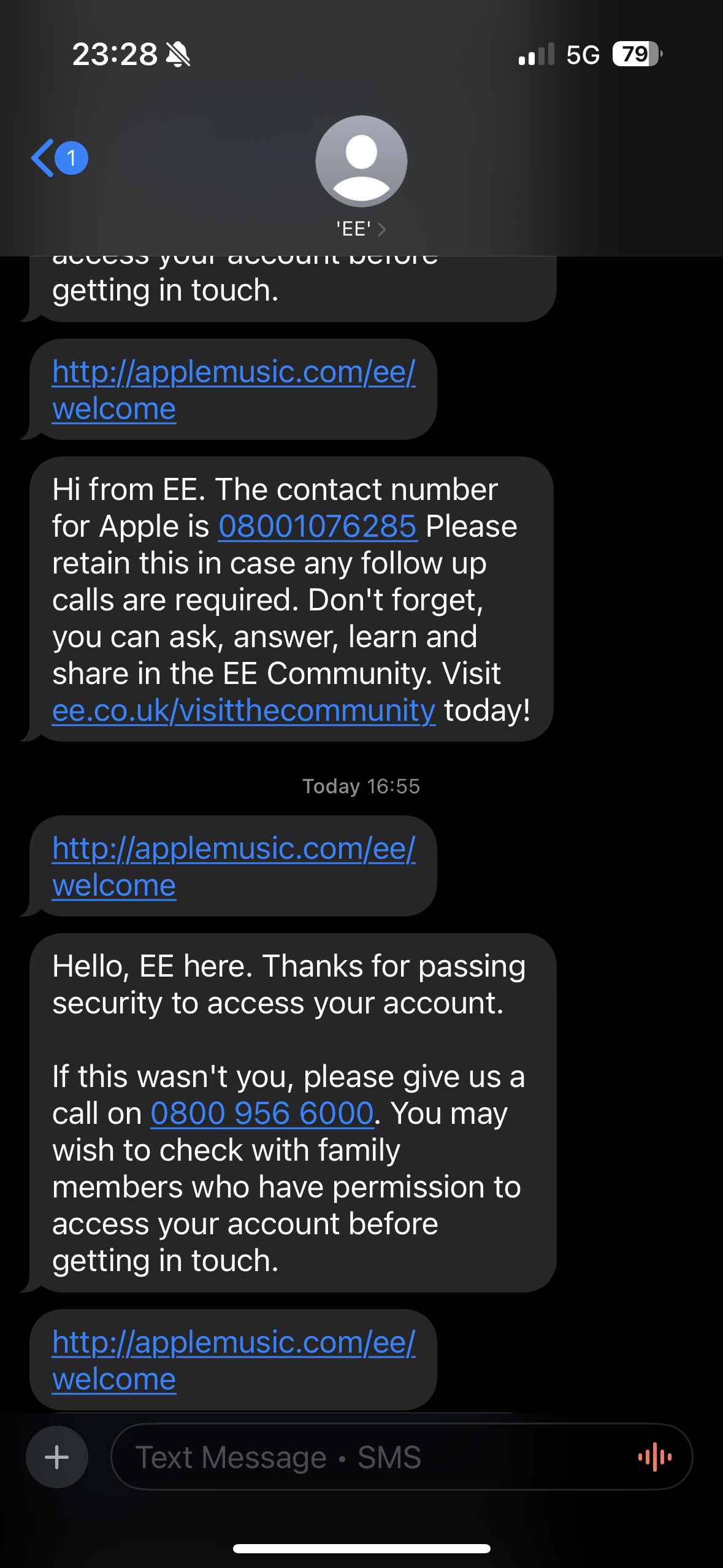Image resolution: width=723 pixels, height=1568 pixels.
Task: Call EE on 0800 956 6000
Action: 262,1113
